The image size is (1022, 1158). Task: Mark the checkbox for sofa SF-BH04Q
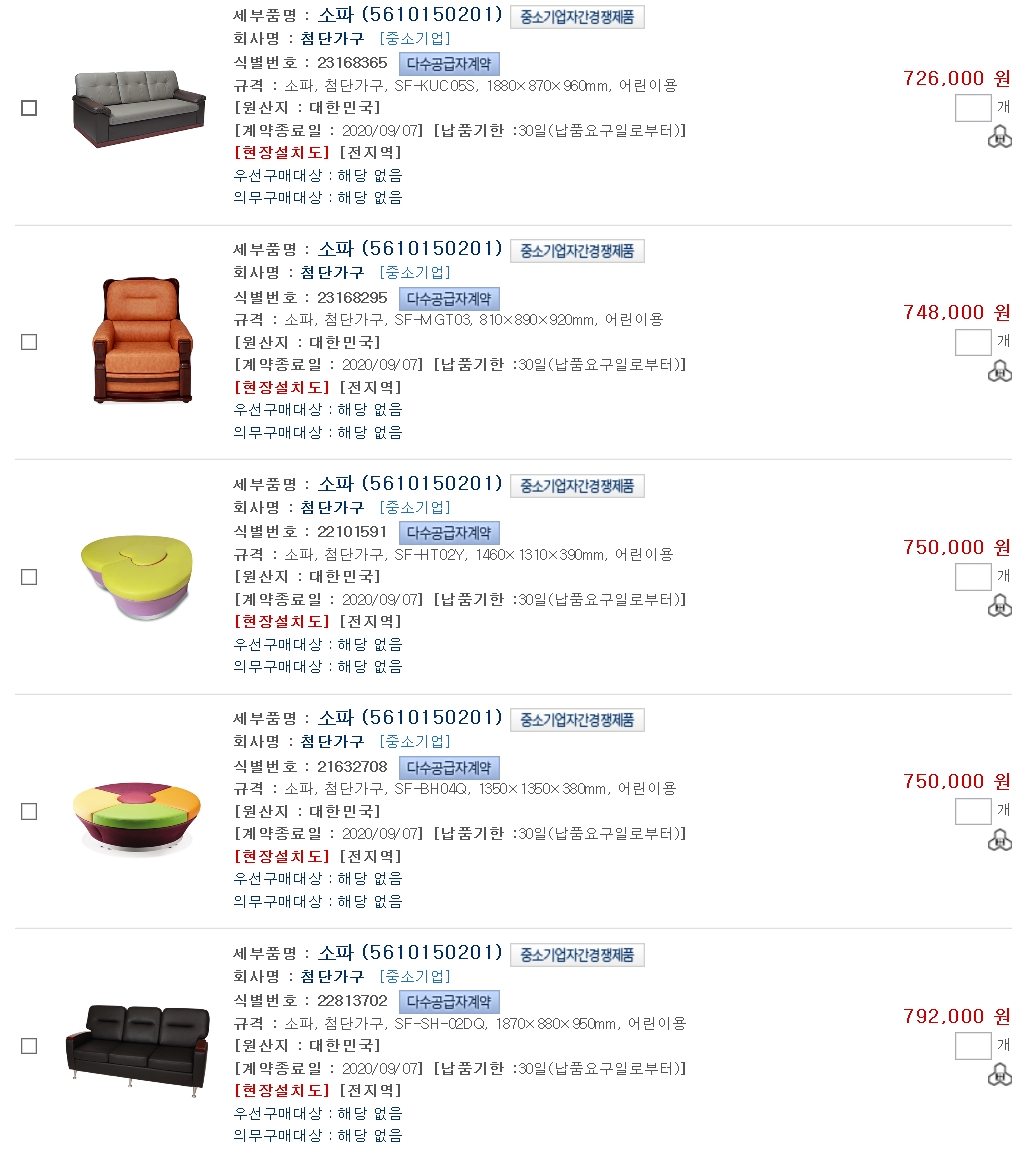click(29, 811)
